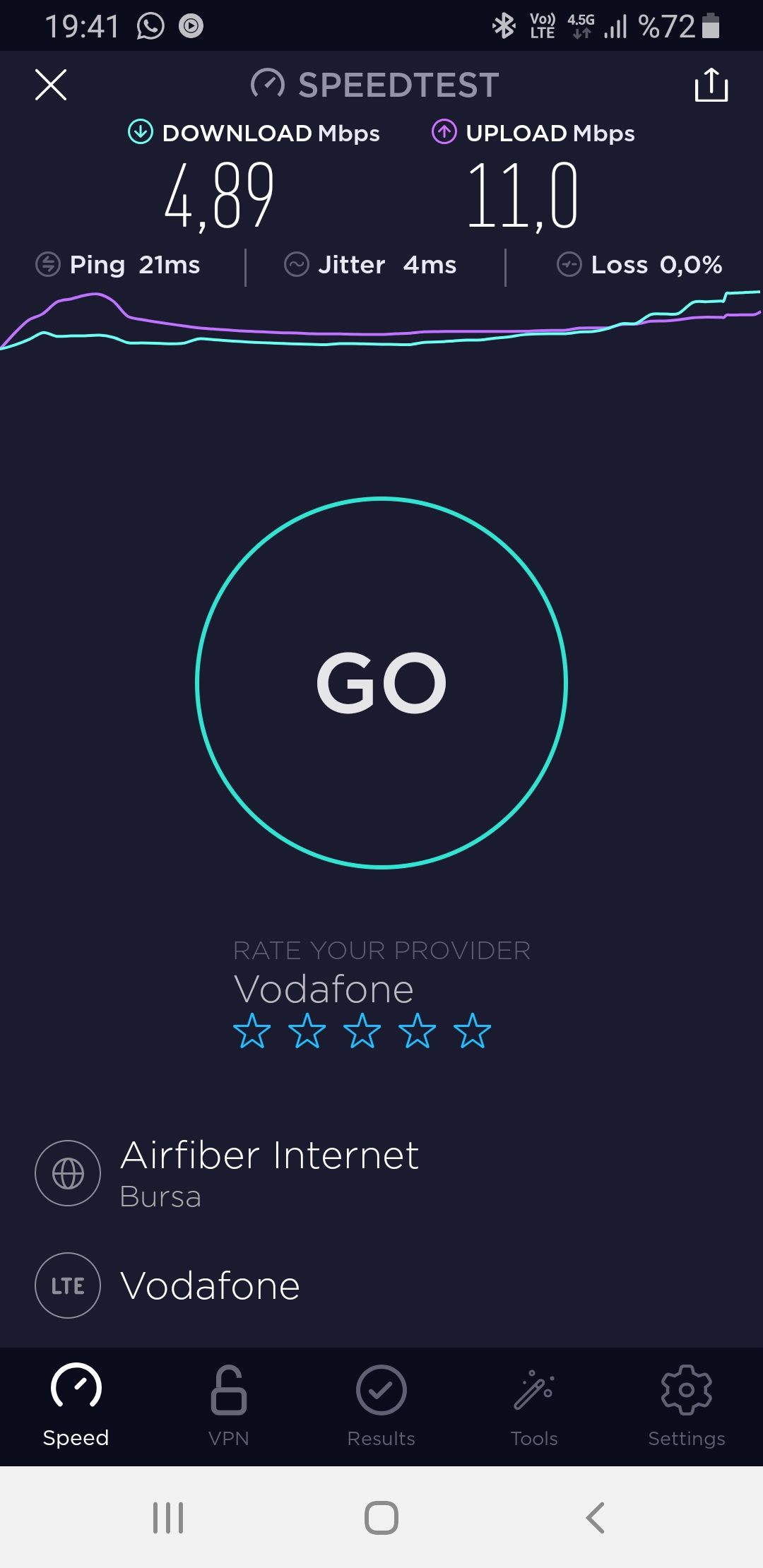Viewport: 763px width, 1568px height.
Task: Tap the system back button
Action: [x=596, y=1517]
